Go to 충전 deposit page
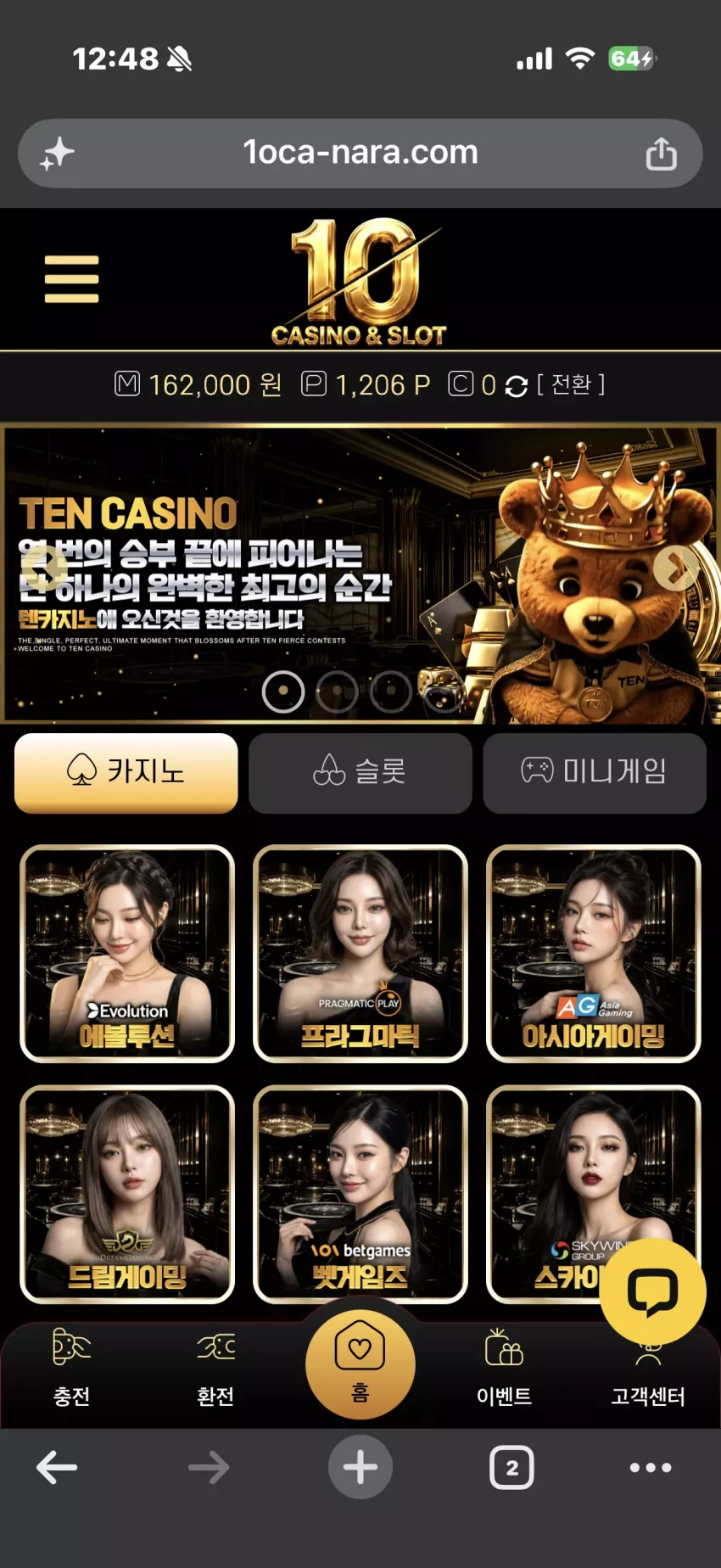The width and height of the screenshot is (721, 1568). point(71,1367)
